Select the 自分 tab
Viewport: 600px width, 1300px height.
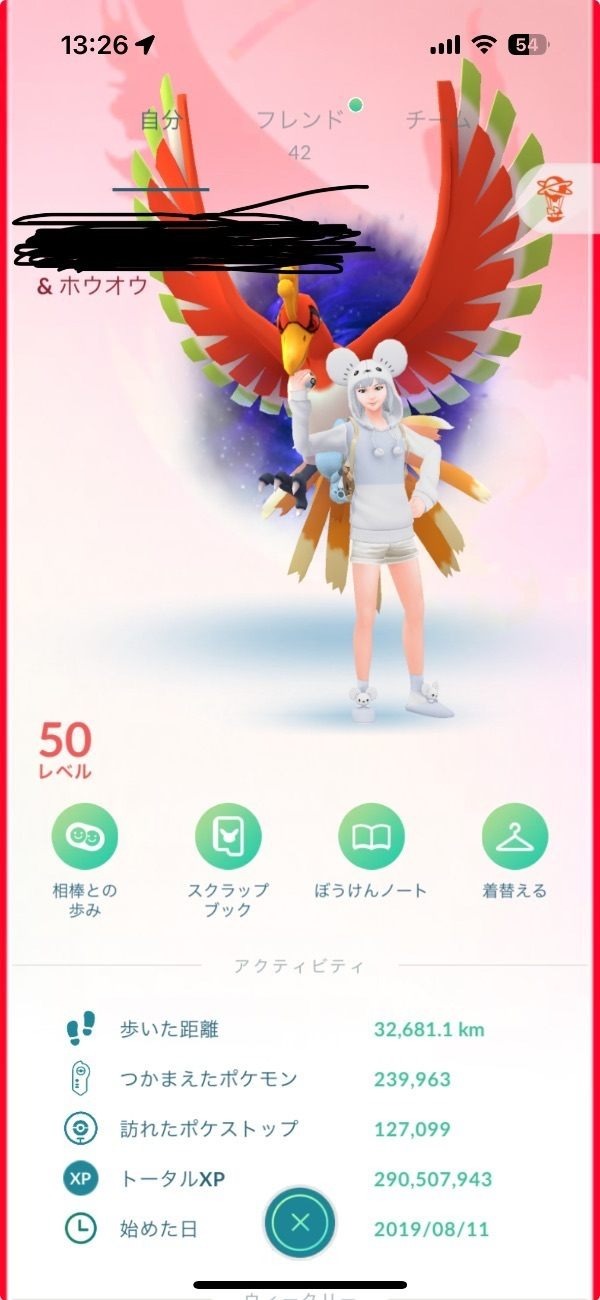[x=161, y=121]
